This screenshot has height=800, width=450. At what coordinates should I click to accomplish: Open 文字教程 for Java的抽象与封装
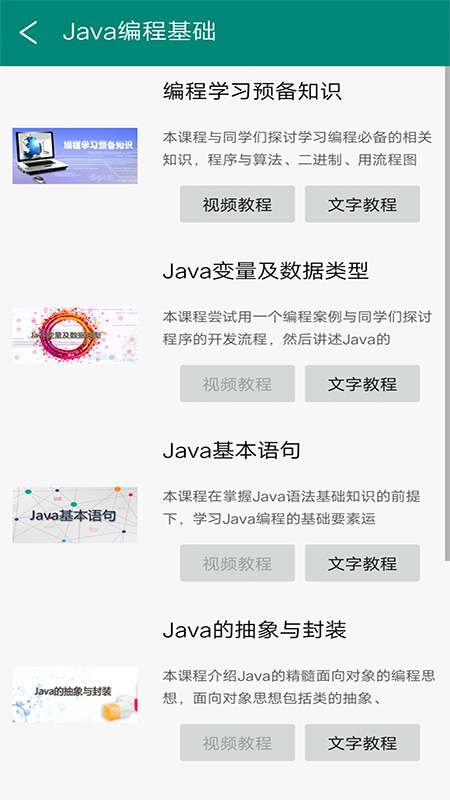362,743
